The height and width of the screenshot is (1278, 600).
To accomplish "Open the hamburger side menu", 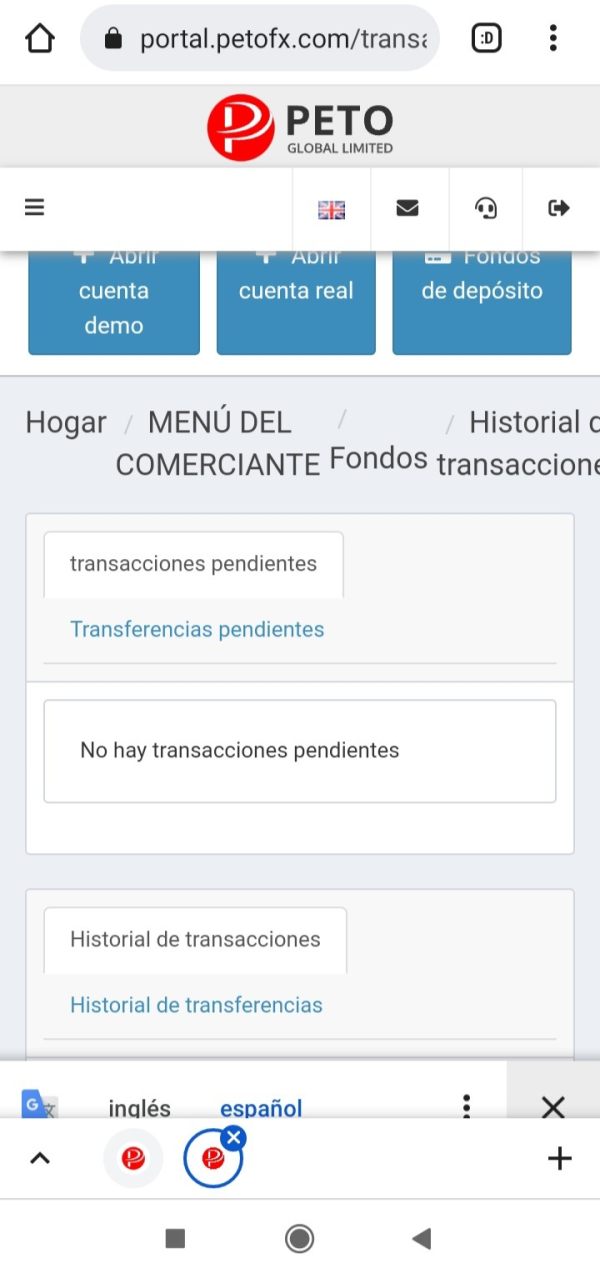I will tap(35, 207).
